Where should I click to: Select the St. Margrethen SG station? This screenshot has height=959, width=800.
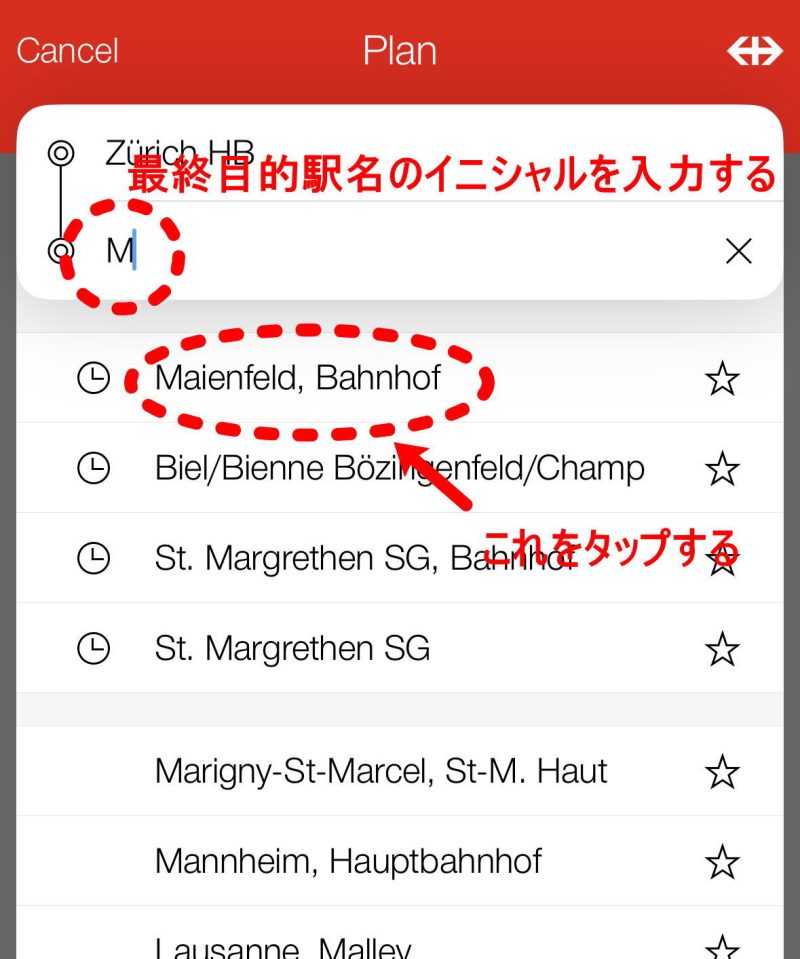[292, 649]
